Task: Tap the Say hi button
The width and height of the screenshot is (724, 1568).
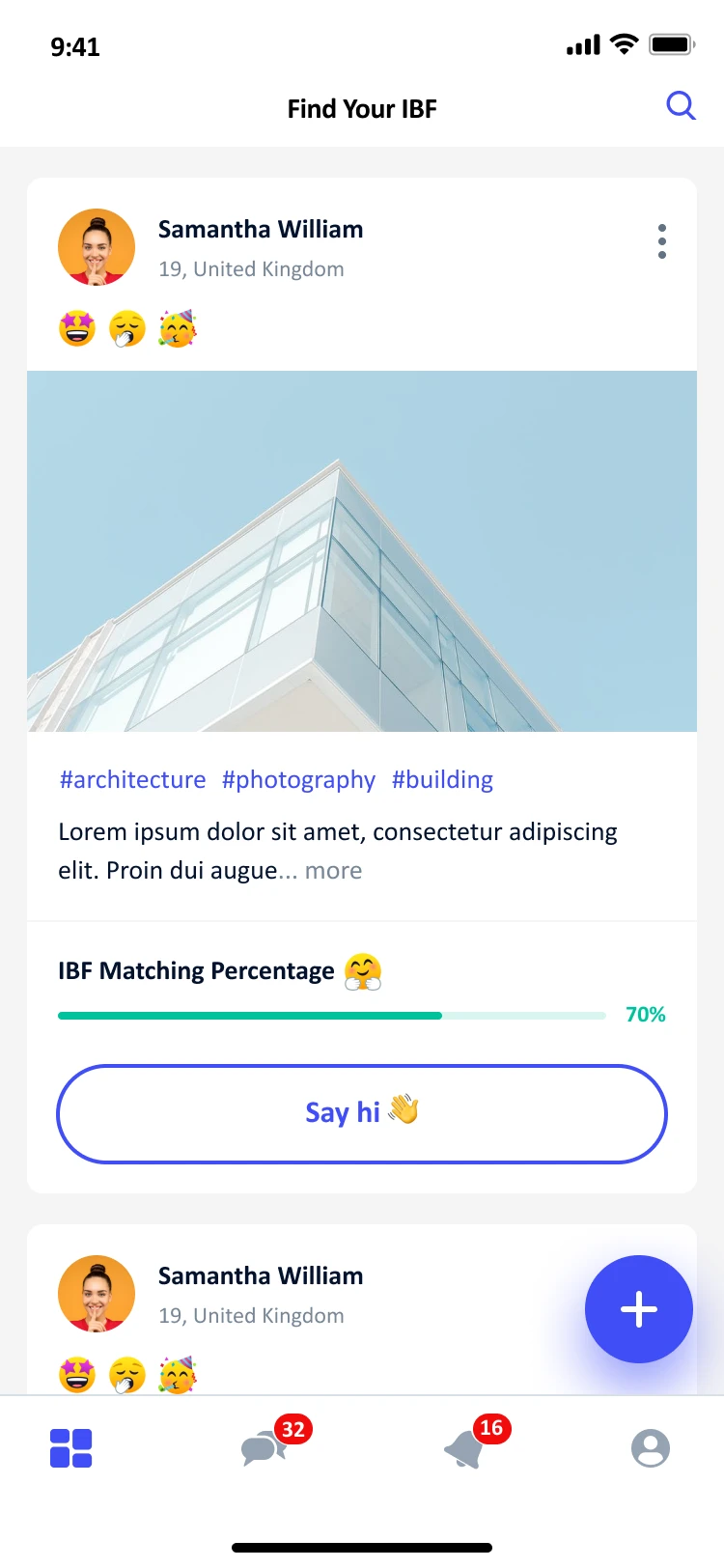Action: pos(362,1114)
